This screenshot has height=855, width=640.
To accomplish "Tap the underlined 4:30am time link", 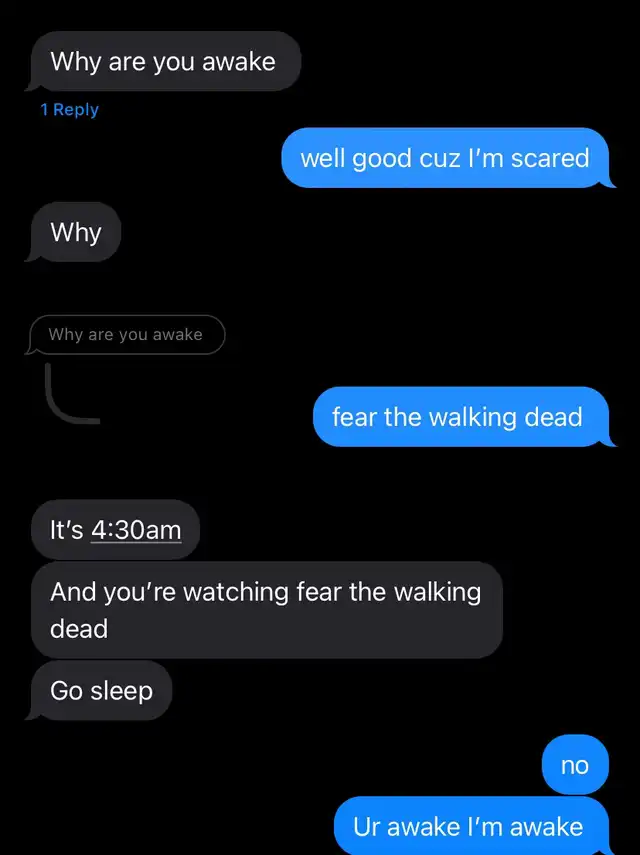I will coord(136,529).
